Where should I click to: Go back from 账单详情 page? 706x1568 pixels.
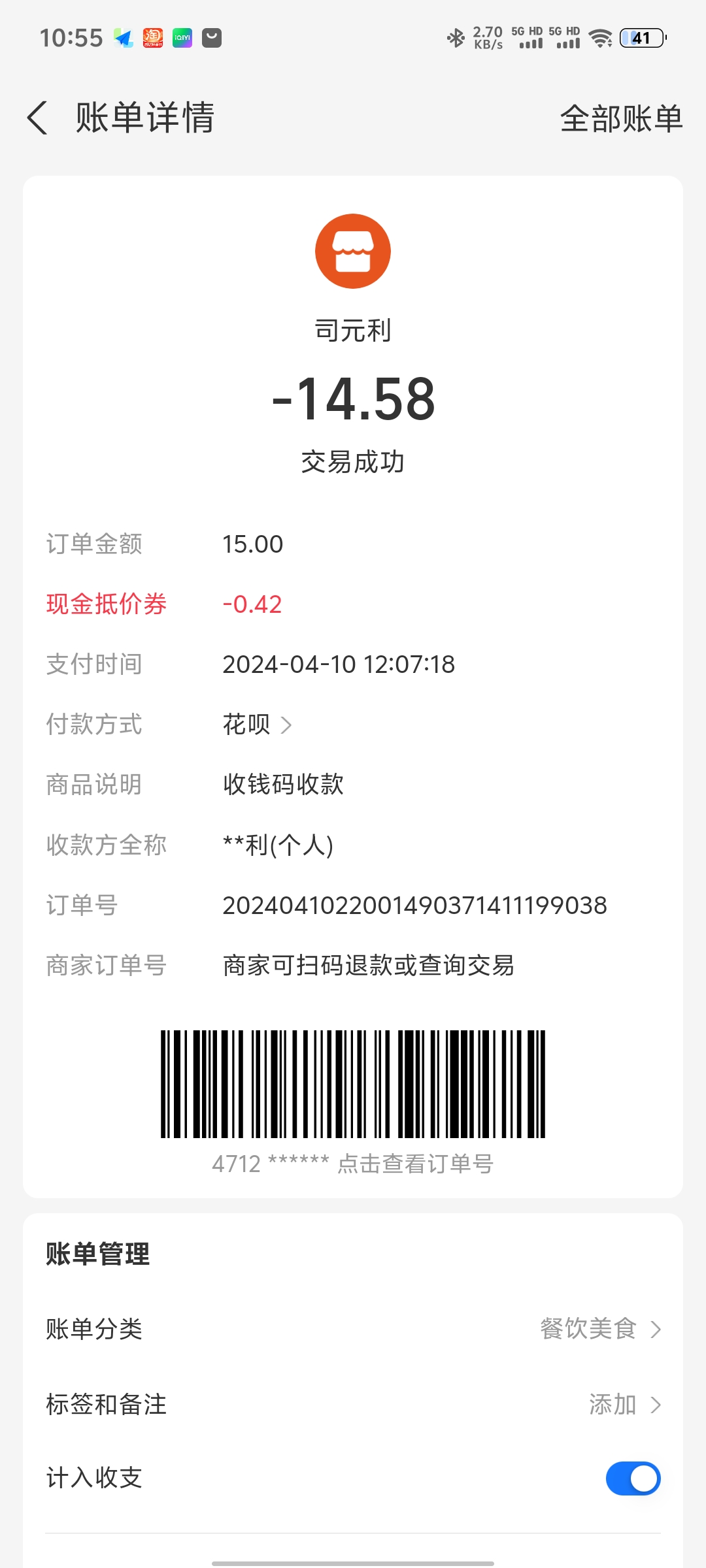point(38,118)
